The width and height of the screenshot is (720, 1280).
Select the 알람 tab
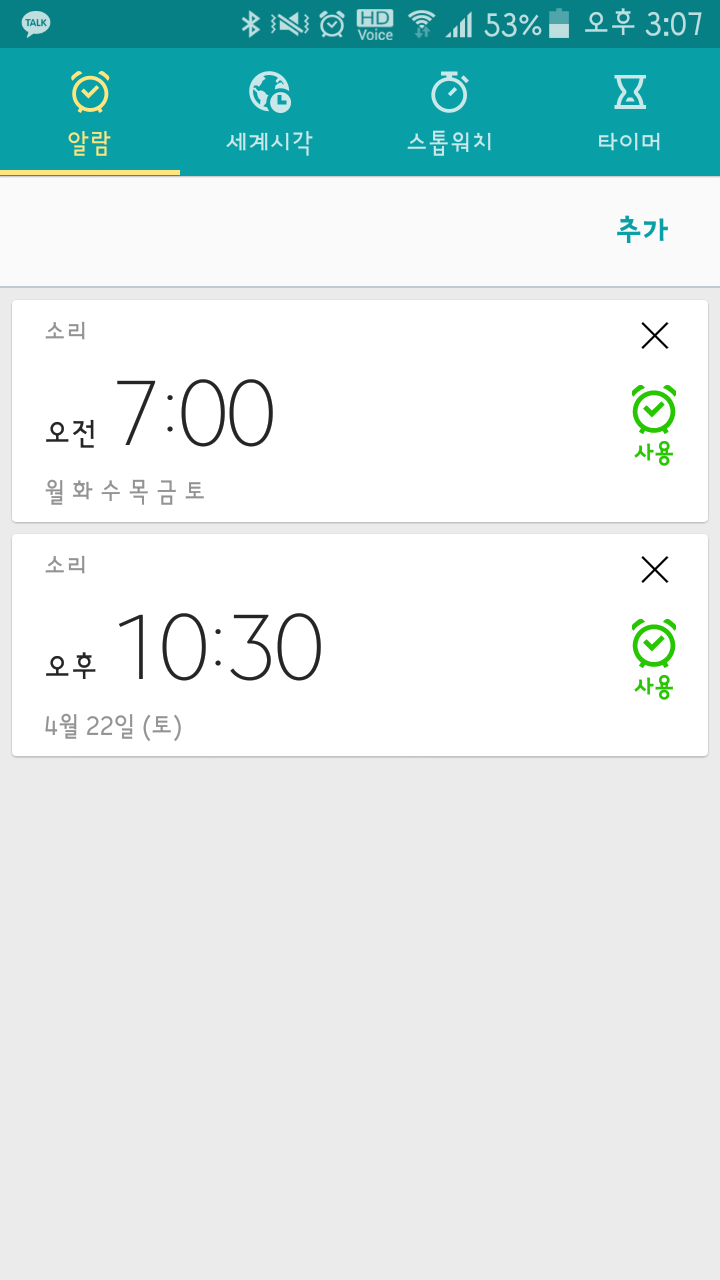point(90,113)
